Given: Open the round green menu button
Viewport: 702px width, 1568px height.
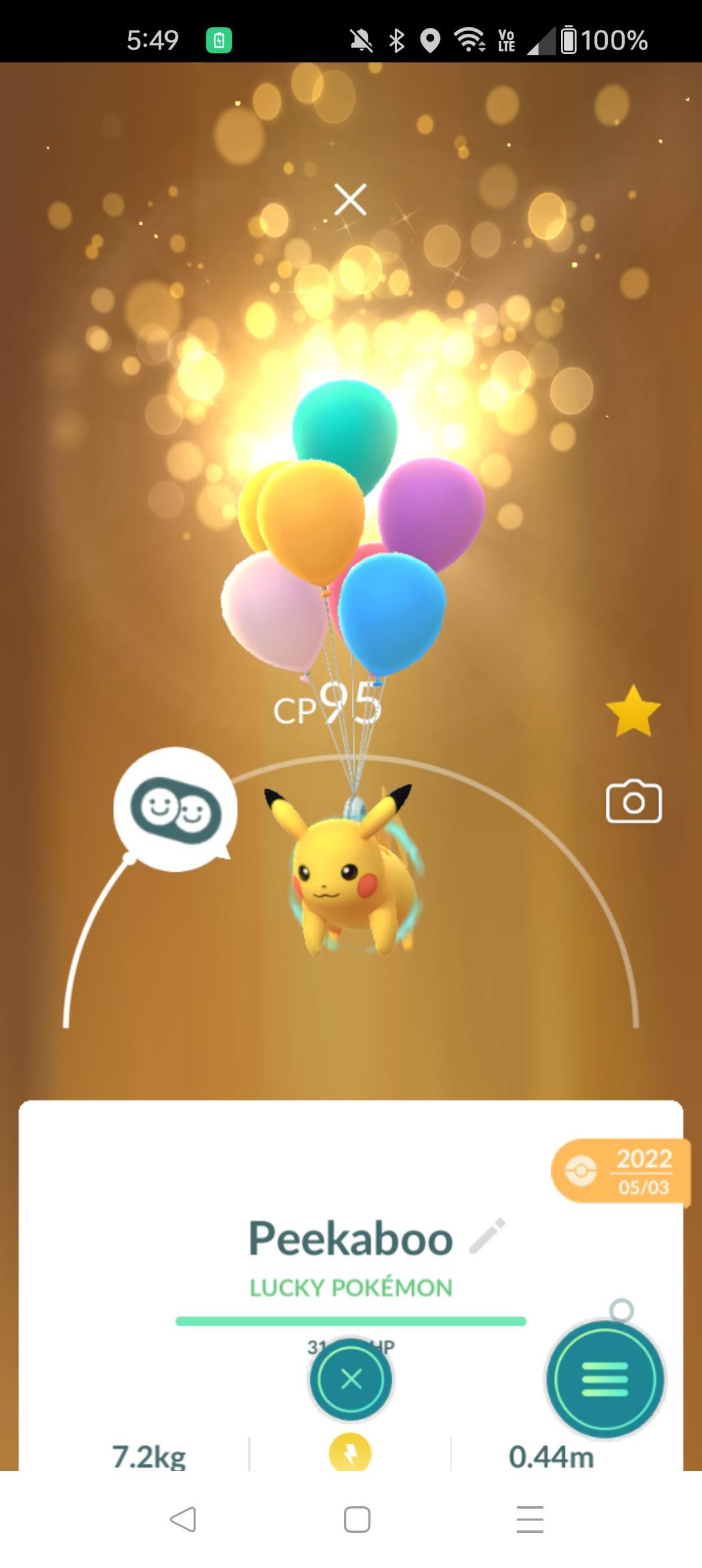Looking at the screenshot, I should (604, 1379).
